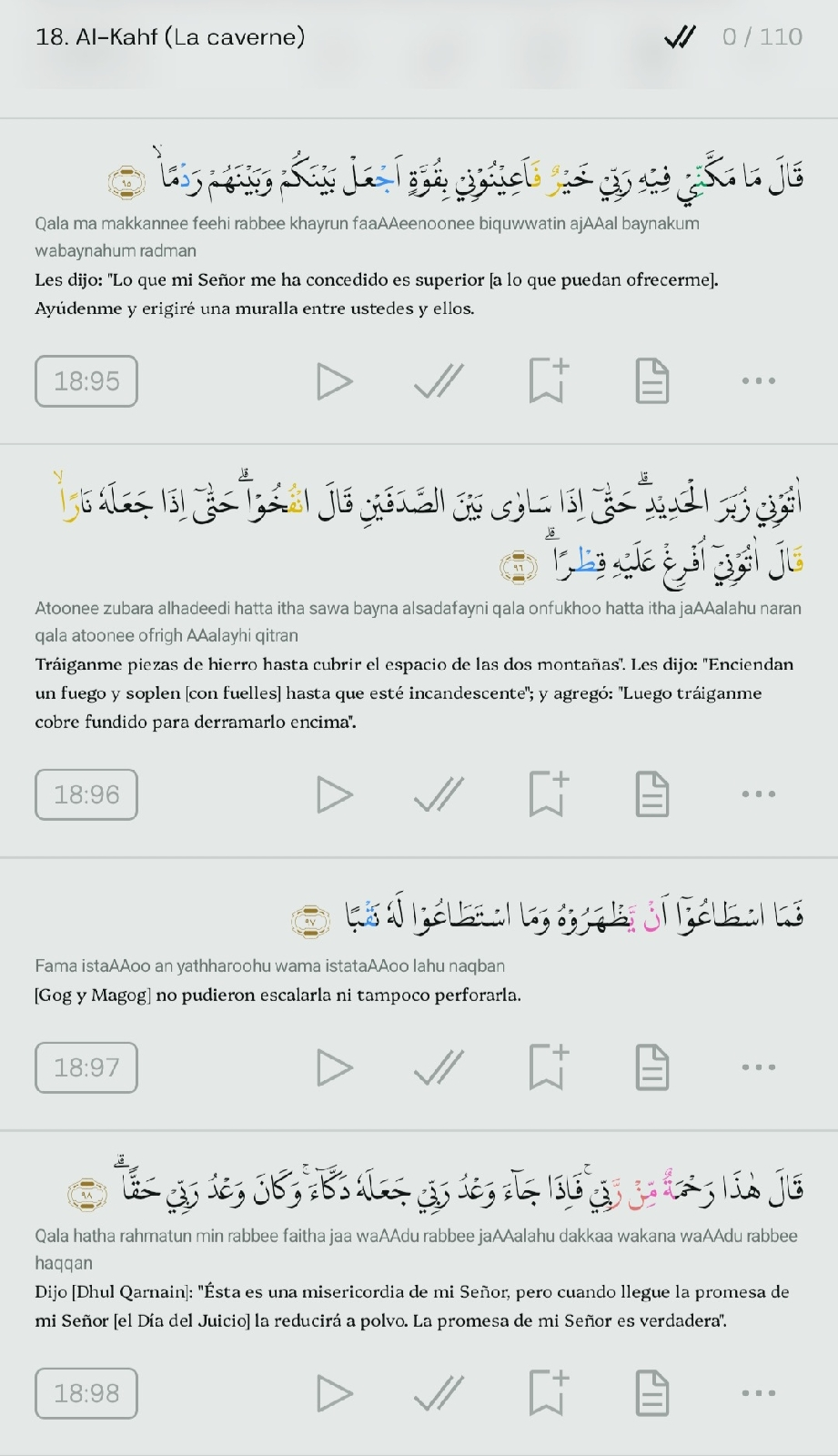Play the audio for verse 18:95
838x1456 pixels.
334,381
